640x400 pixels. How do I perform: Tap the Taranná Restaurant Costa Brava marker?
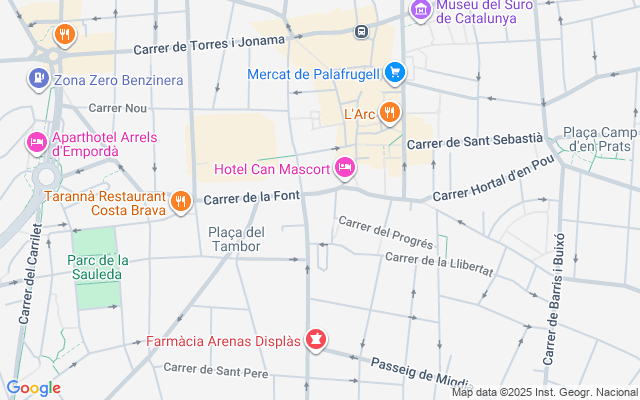[x=180, y=201]
